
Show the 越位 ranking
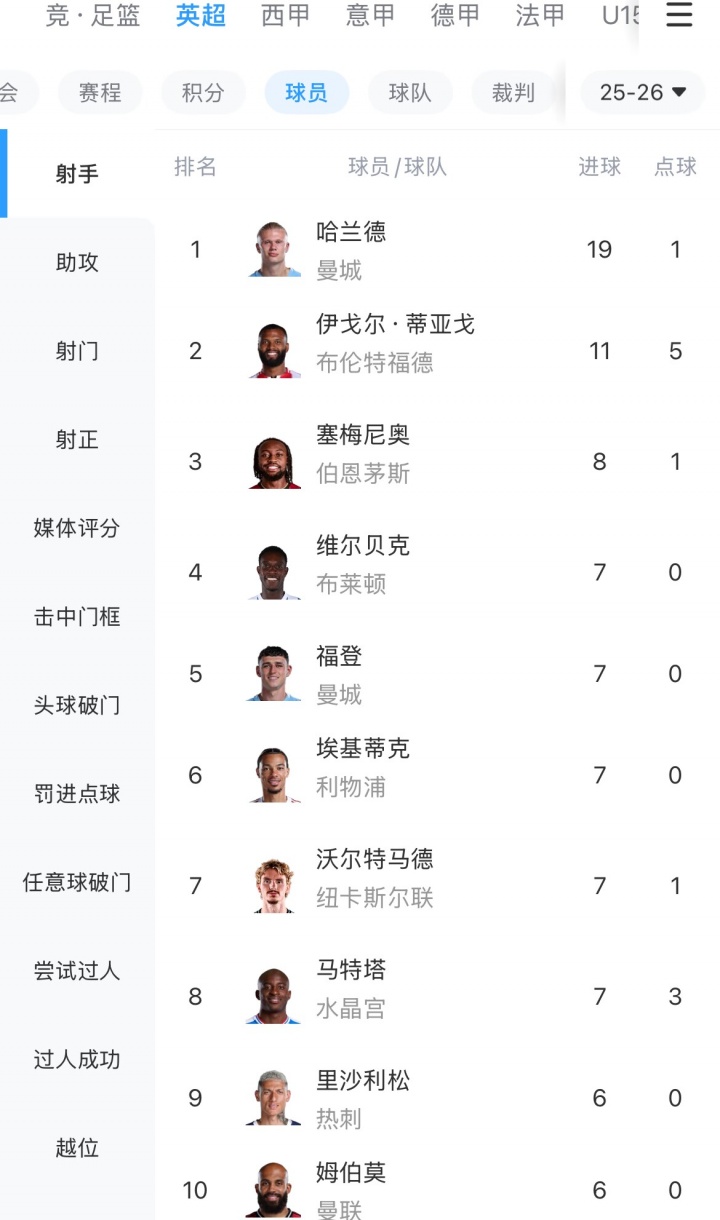pyautogui.click(x=77, y=1148)
